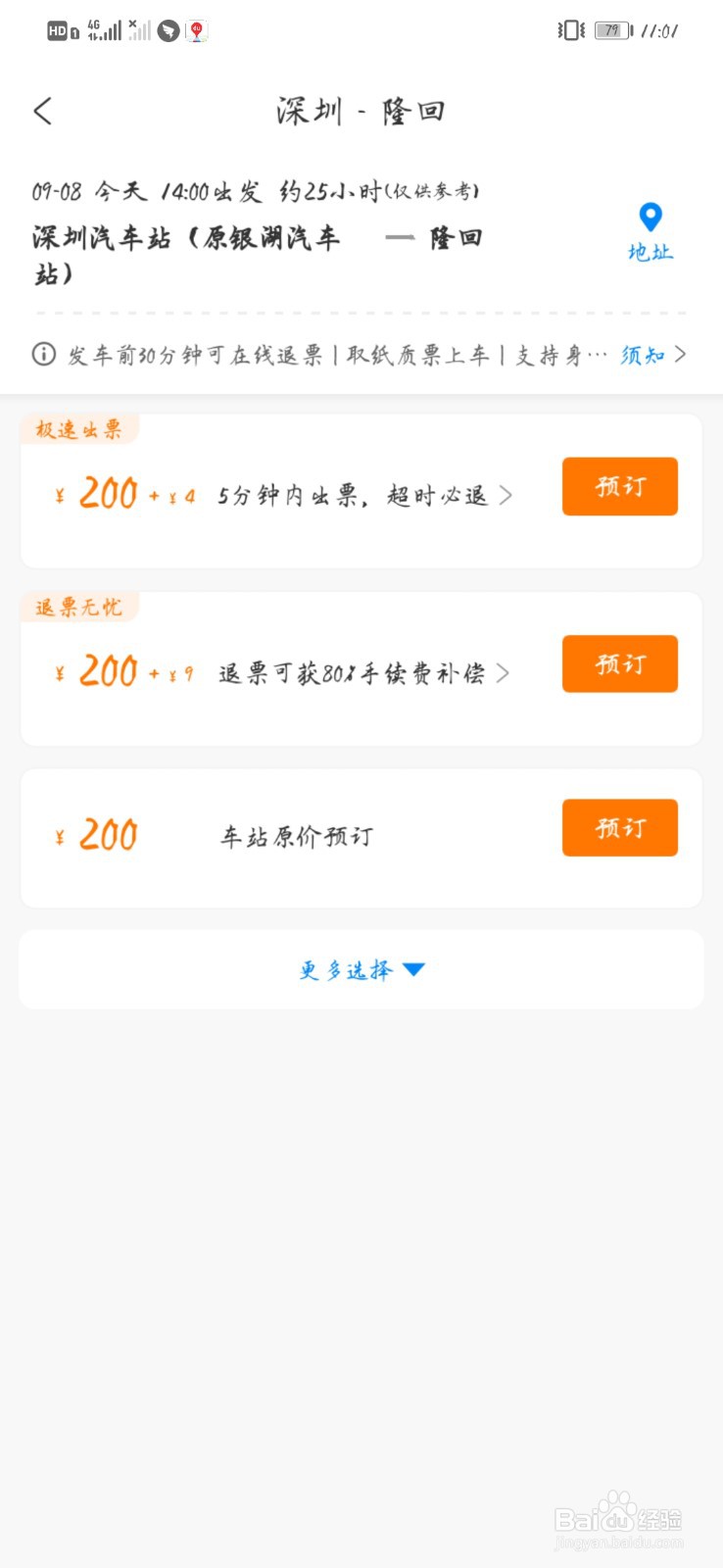View 退票可获80%手续费补偿 details

(362, 673)
